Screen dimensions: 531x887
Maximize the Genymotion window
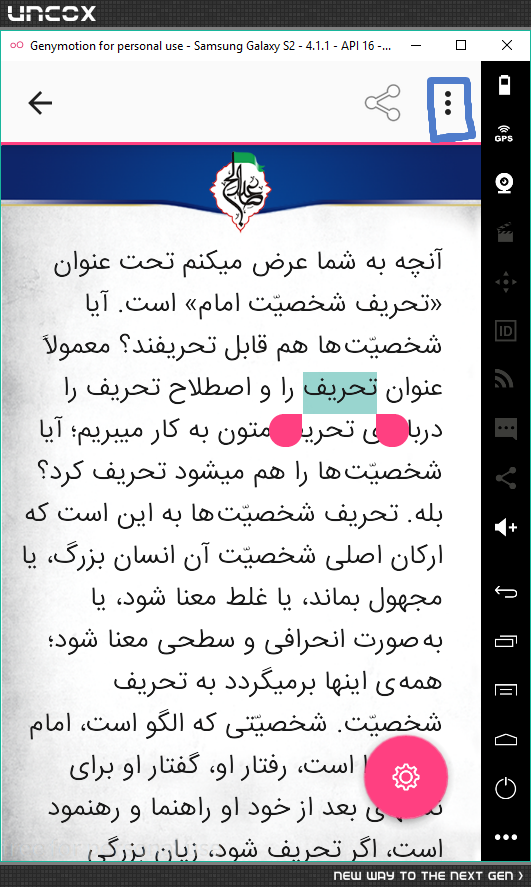tap(461, 45)
